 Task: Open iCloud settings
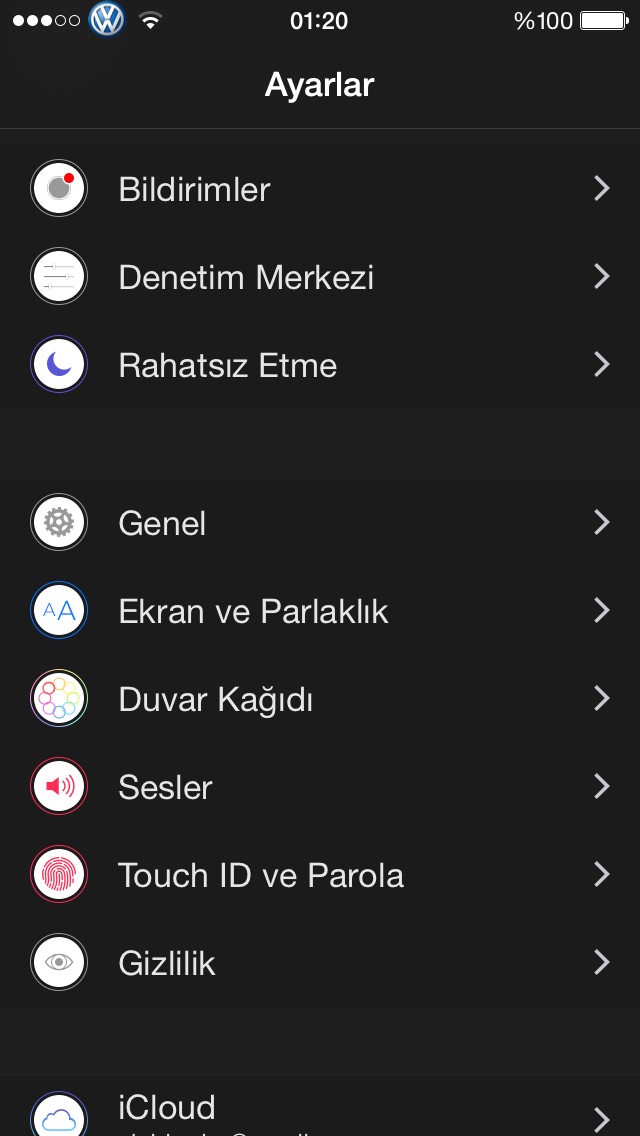[x=320, y=1106]
